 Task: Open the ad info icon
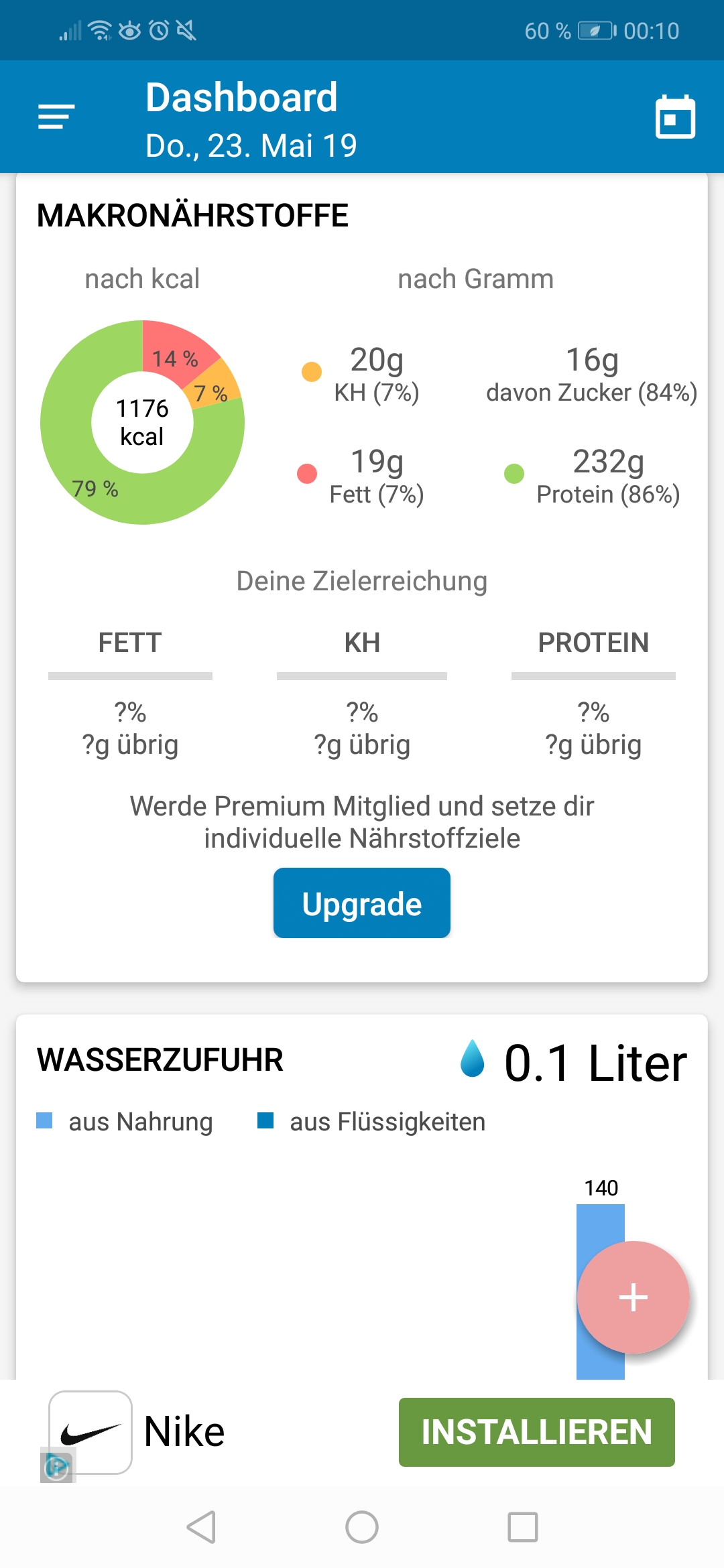[x=57, y=1467]
